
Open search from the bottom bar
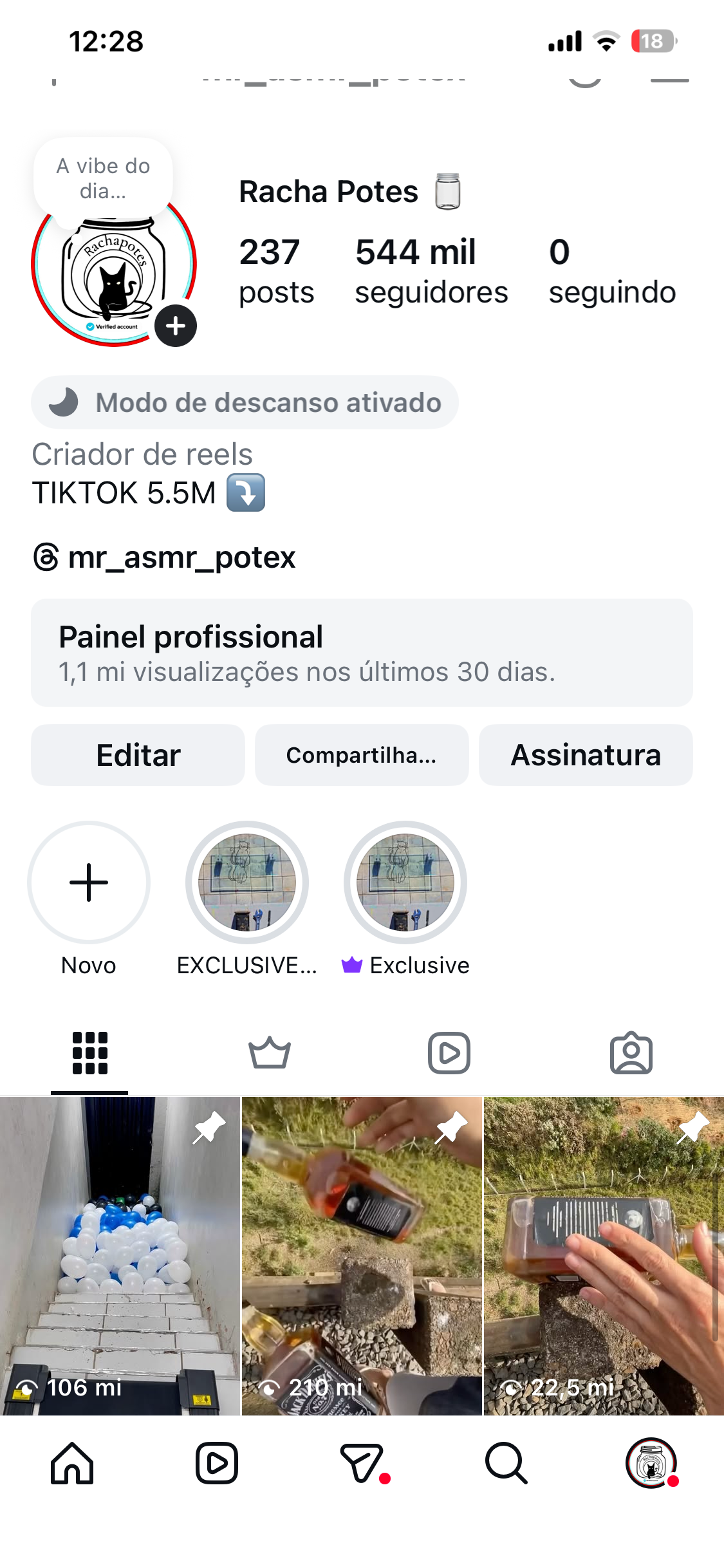pos(506,1463)
